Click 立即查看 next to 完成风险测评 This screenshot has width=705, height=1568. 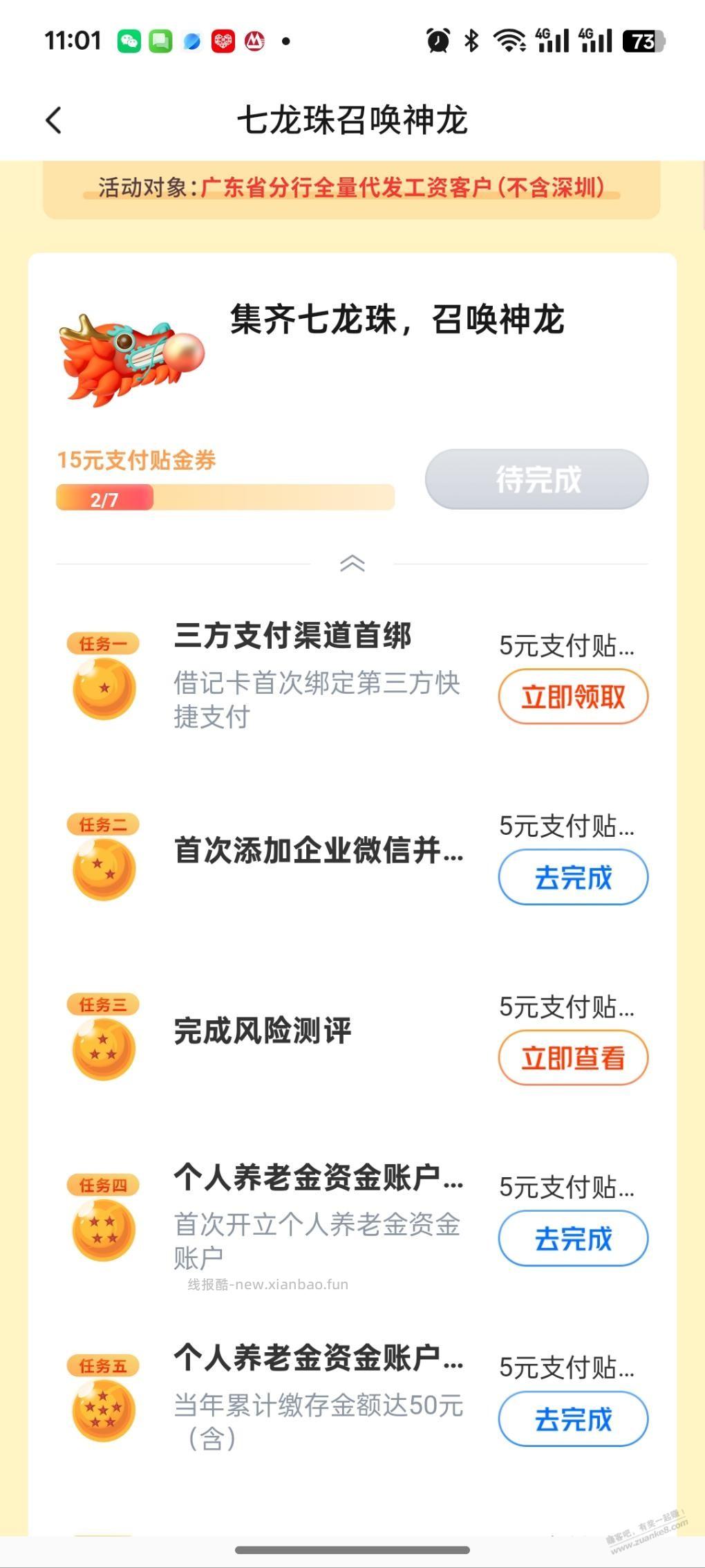(572, 1058)
